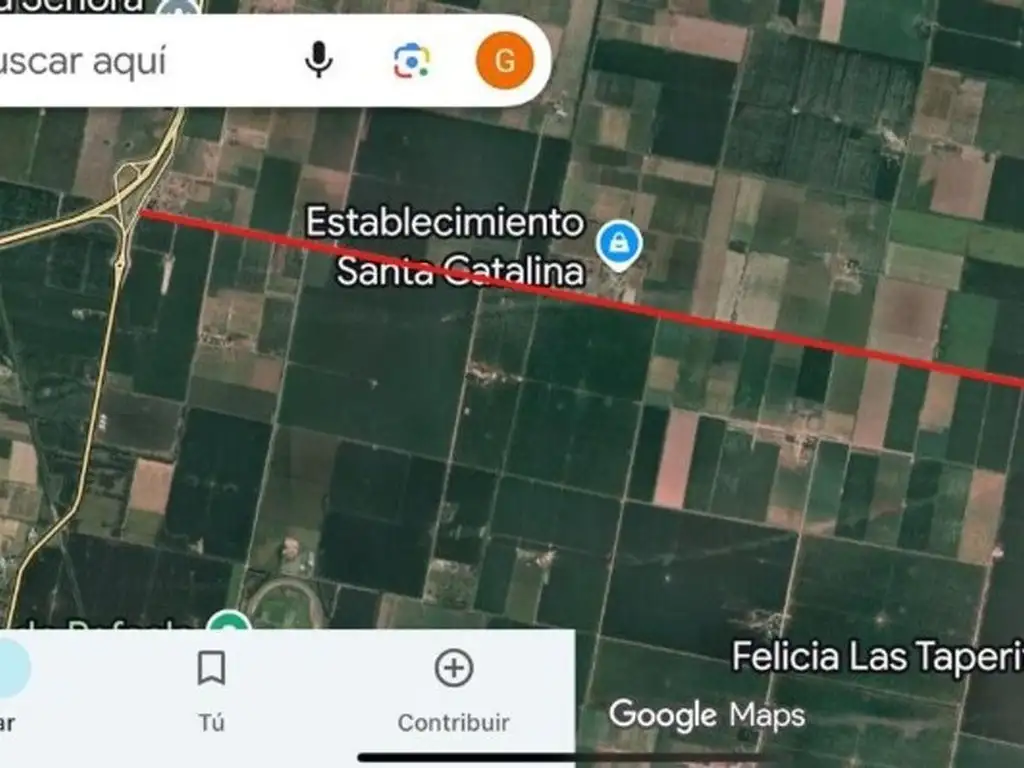Open Google Lens from the search bar
This screenshot has height=768, width=1024.
[x=411, y=61]
